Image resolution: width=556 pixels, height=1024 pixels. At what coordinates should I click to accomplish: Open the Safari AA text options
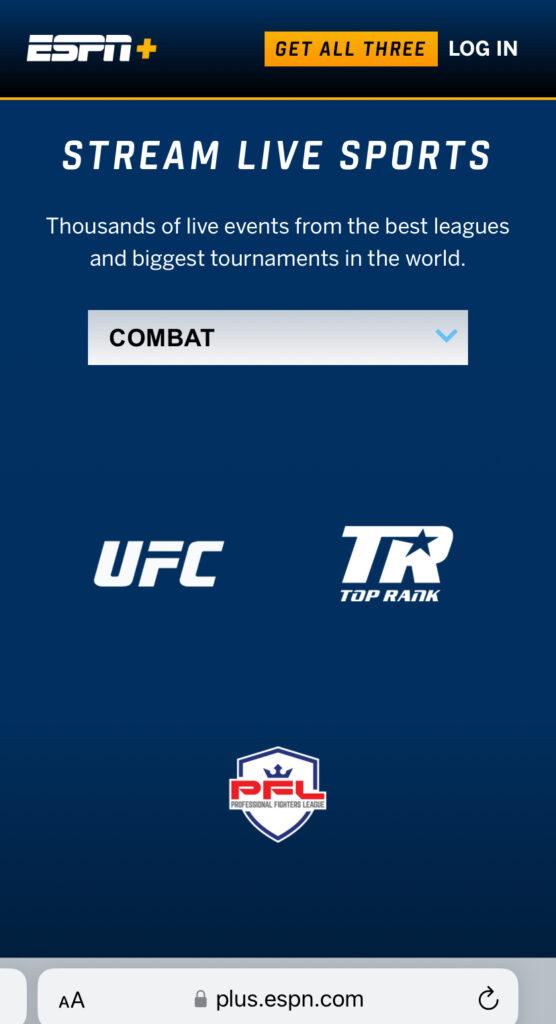click(x=71, y=1000)
